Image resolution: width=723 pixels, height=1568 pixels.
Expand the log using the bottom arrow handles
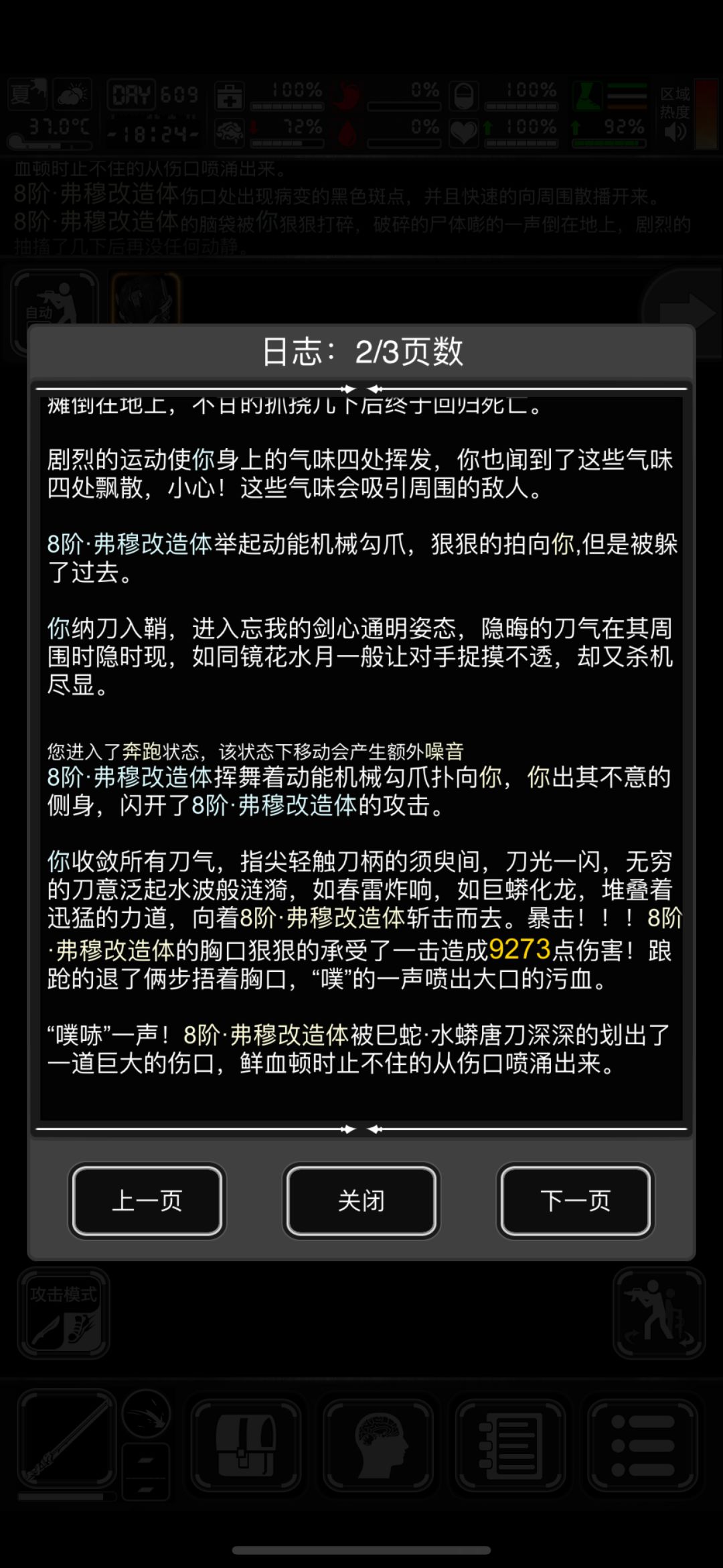pyautogui.click(x=361, y=1129)
